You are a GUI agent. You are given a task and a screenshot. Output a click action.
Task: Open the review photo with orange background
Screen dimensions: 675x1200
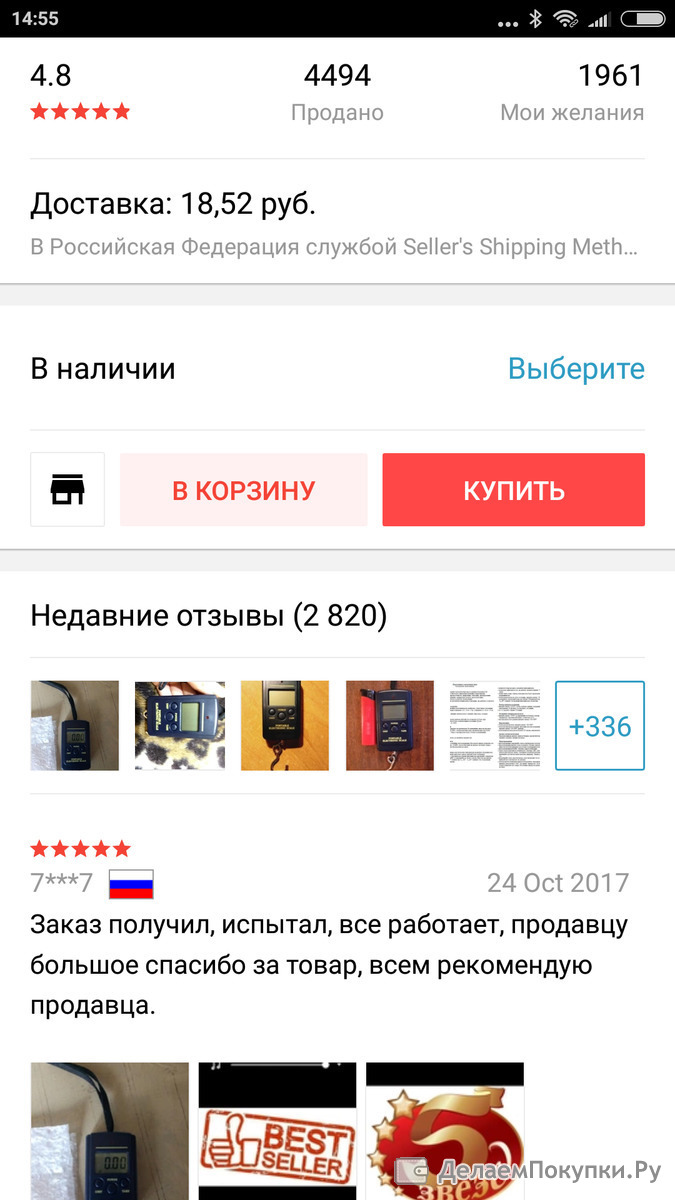click(285, 726)
